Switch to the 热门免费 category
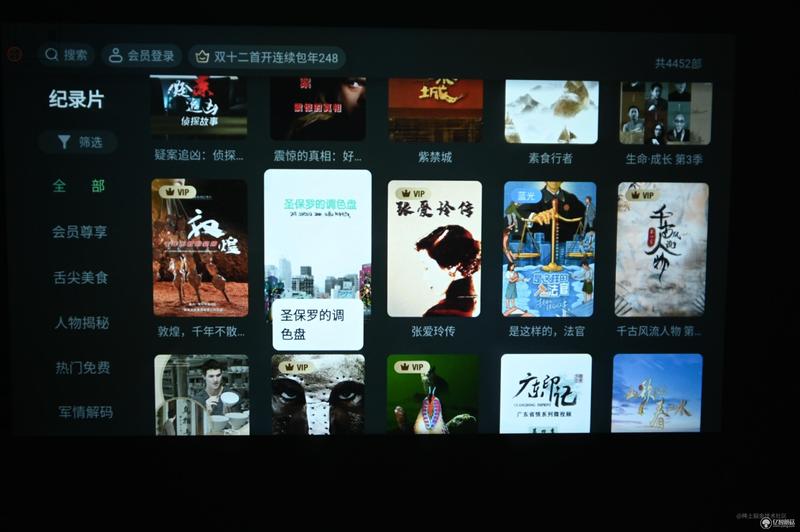 [x=83, y=368]
